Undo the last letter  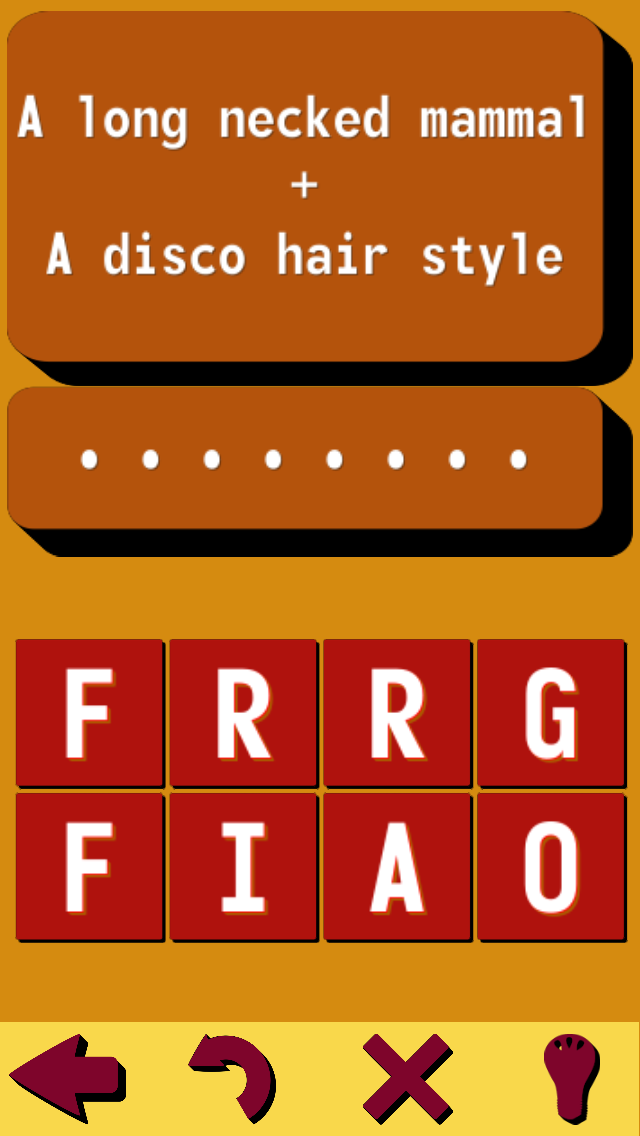(x=233, y=1078)
